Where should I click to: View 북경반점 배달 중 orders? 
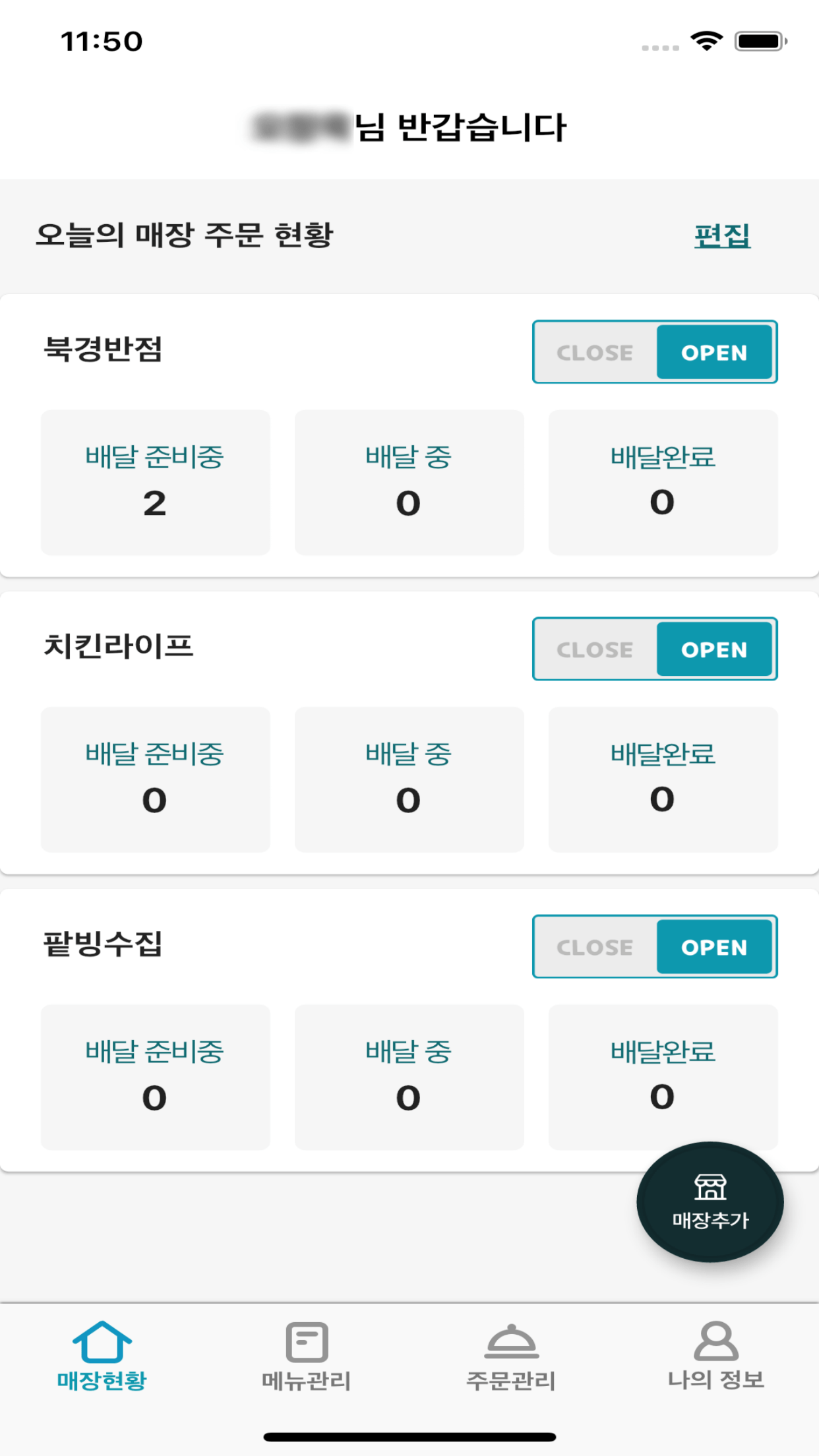point(409,483)
